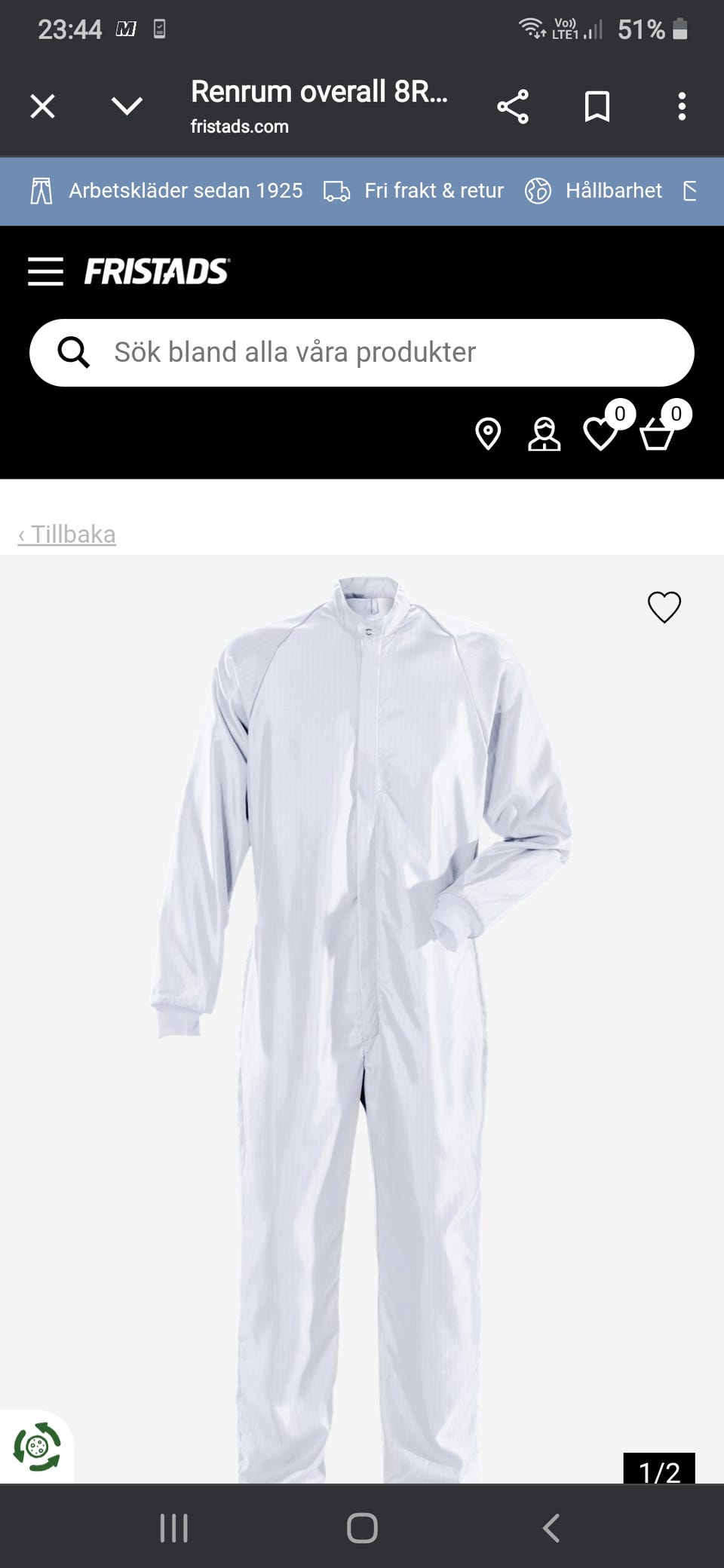Bookmark this page in the browser
This screenshot has width=724, height=1568.
597,106
